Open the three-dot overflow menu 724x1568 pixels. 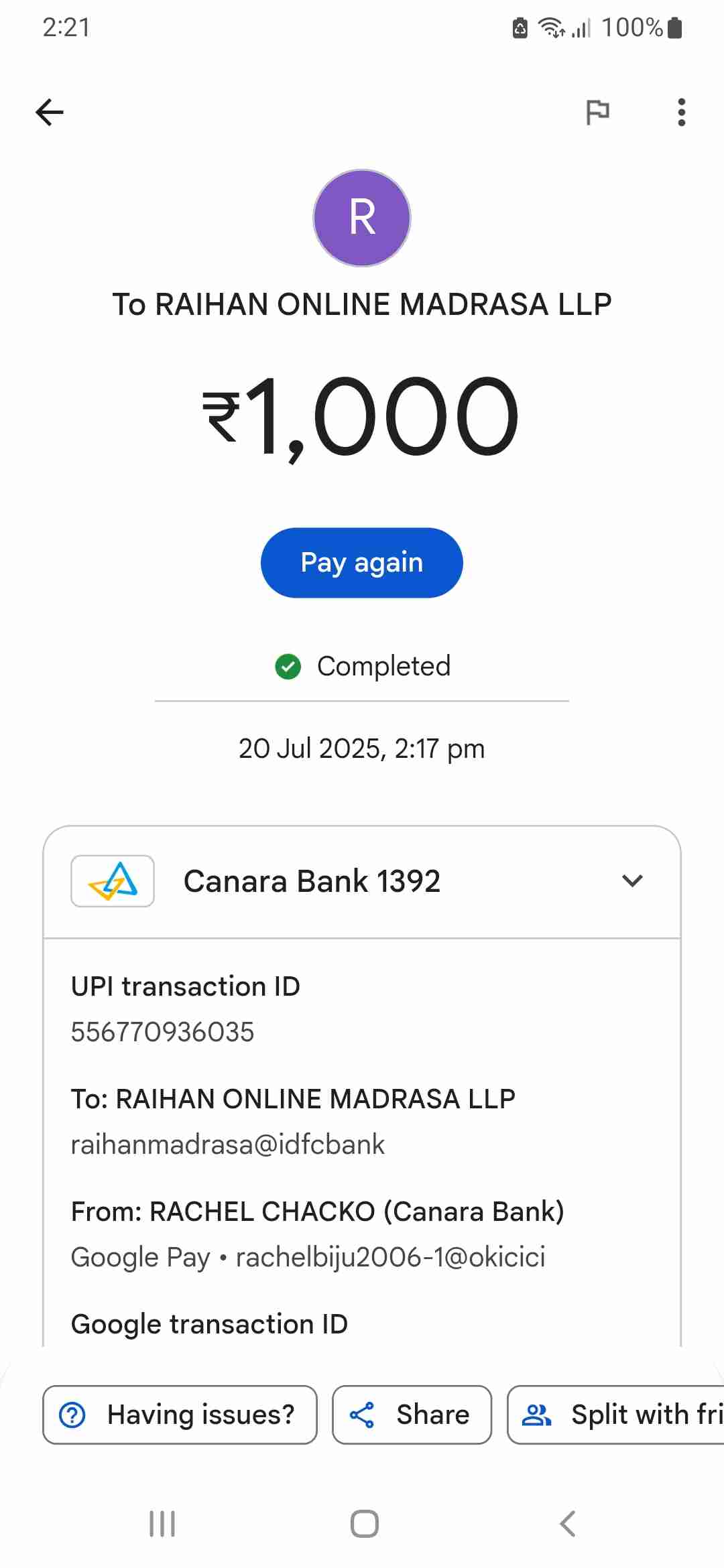tap(681, 112)
